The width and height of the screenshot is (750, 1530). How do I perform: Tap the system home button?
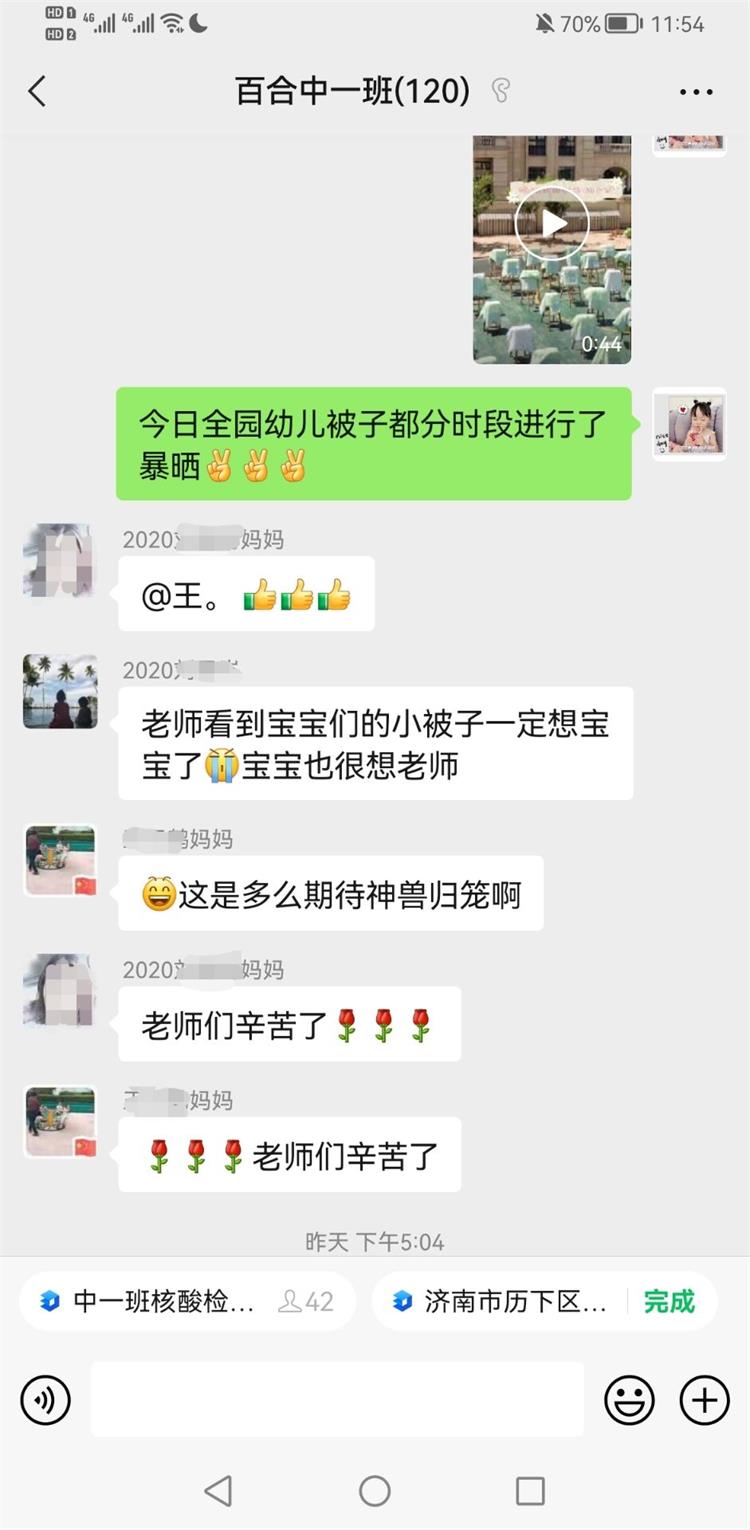(375, 1491)
